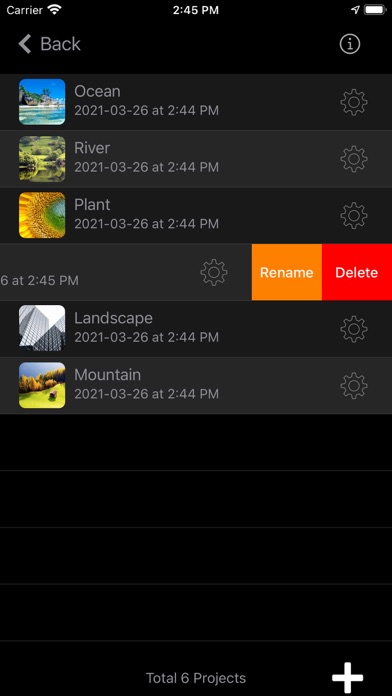Open settings gear for Landscape
Image resolution: width=392 pixels, height=696 pixels.
coord(354,329)
